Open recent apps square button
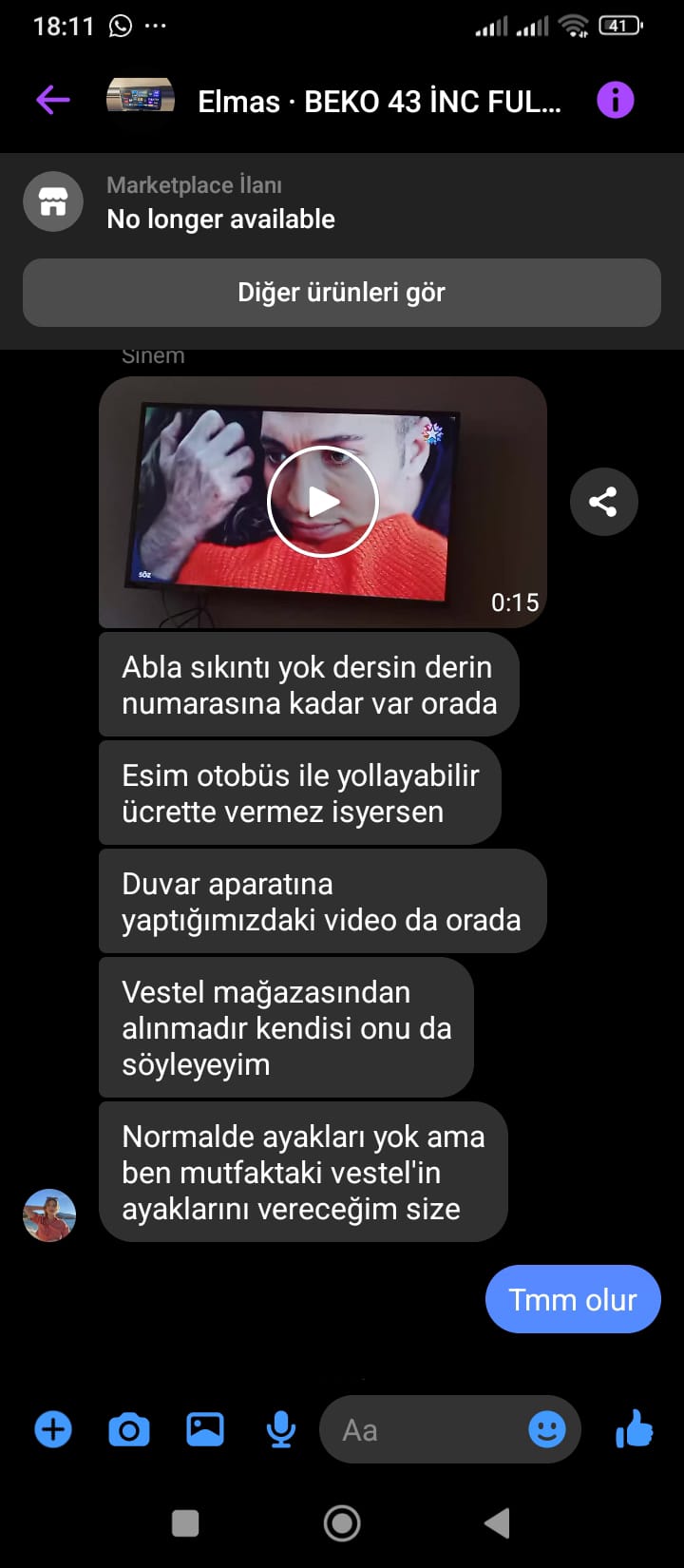Screen dimensions: 684x1568 pos(185,1523)
